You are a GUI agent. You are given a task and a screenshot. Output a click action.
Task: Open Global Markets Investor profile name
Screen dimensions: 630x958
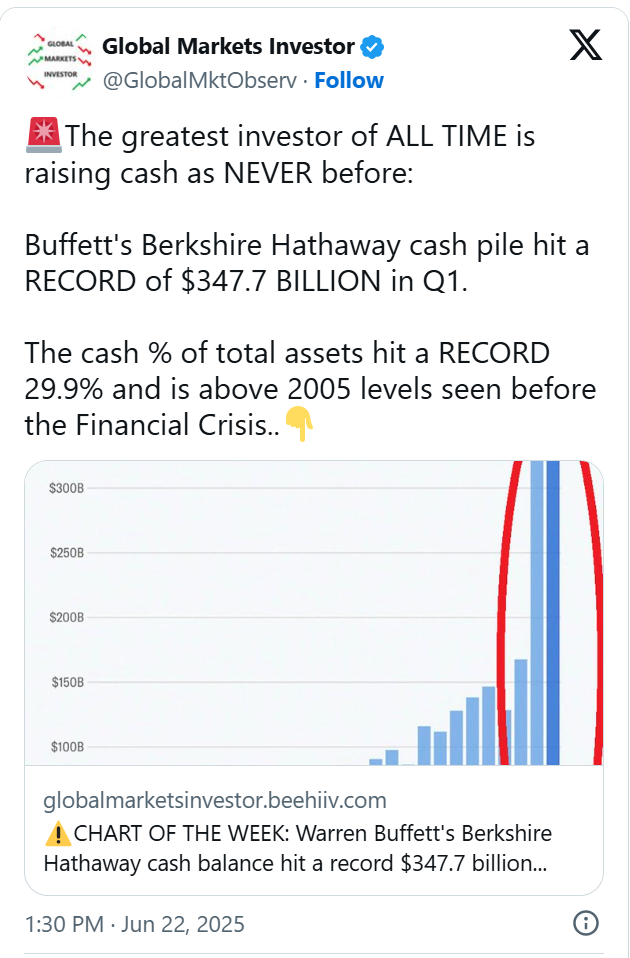click(x=229, y=46)
